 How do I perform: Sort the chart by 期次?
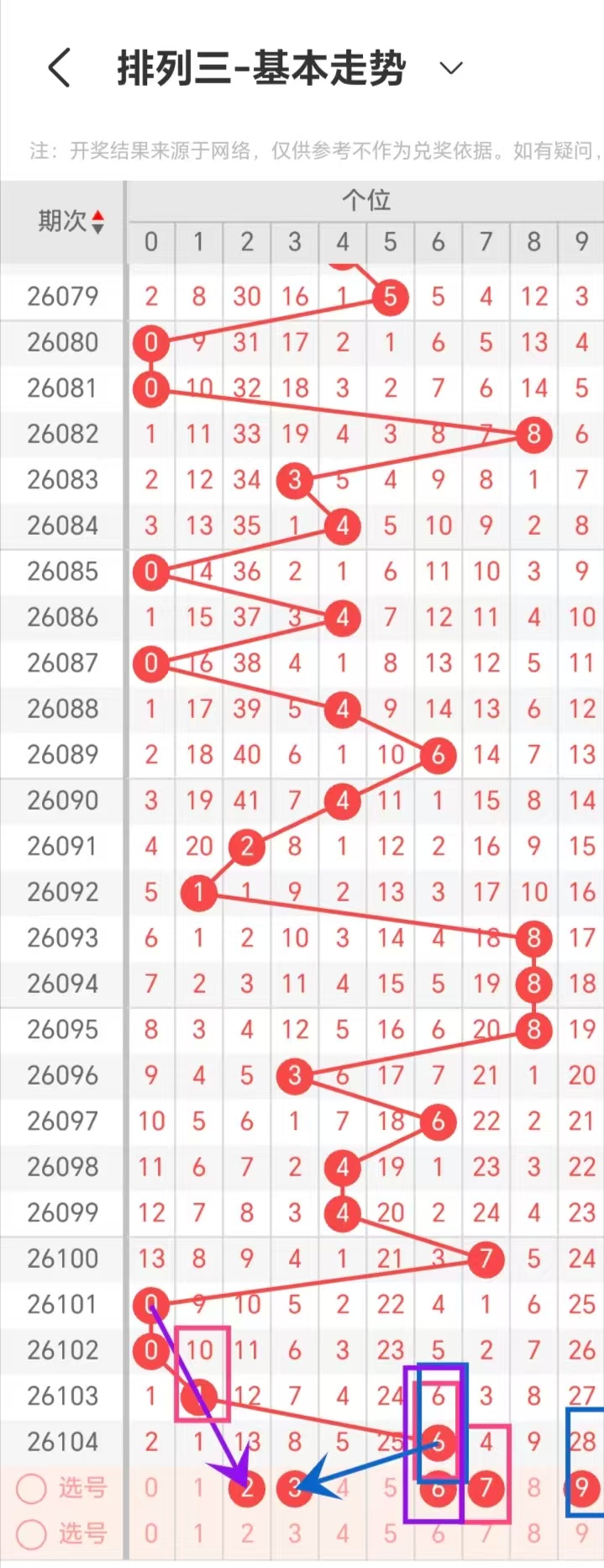[71, 222]
